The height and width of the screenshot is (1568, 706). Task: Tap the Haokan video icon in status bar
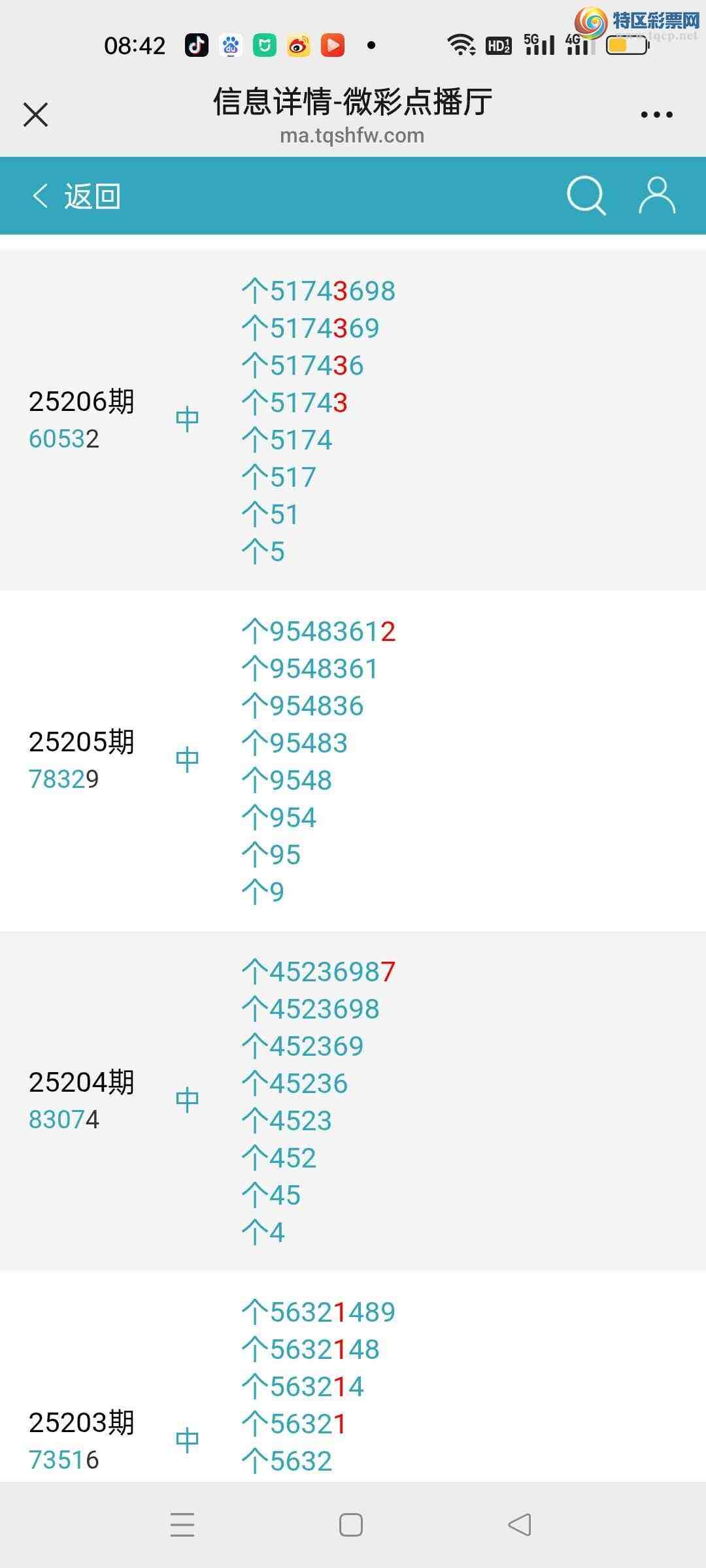click(333, 45)
